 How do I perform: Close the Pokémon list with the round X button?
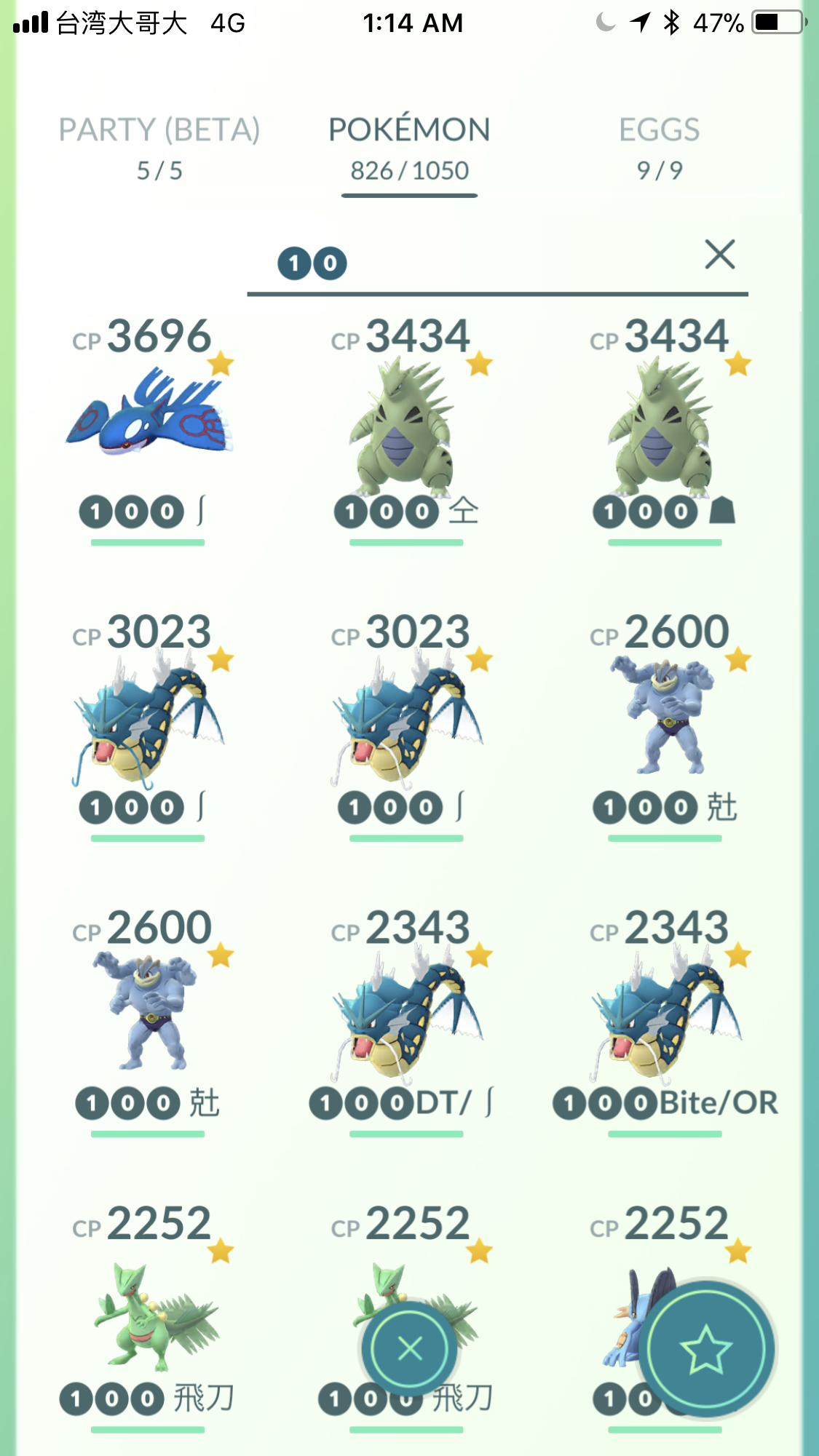point(410,1348)
